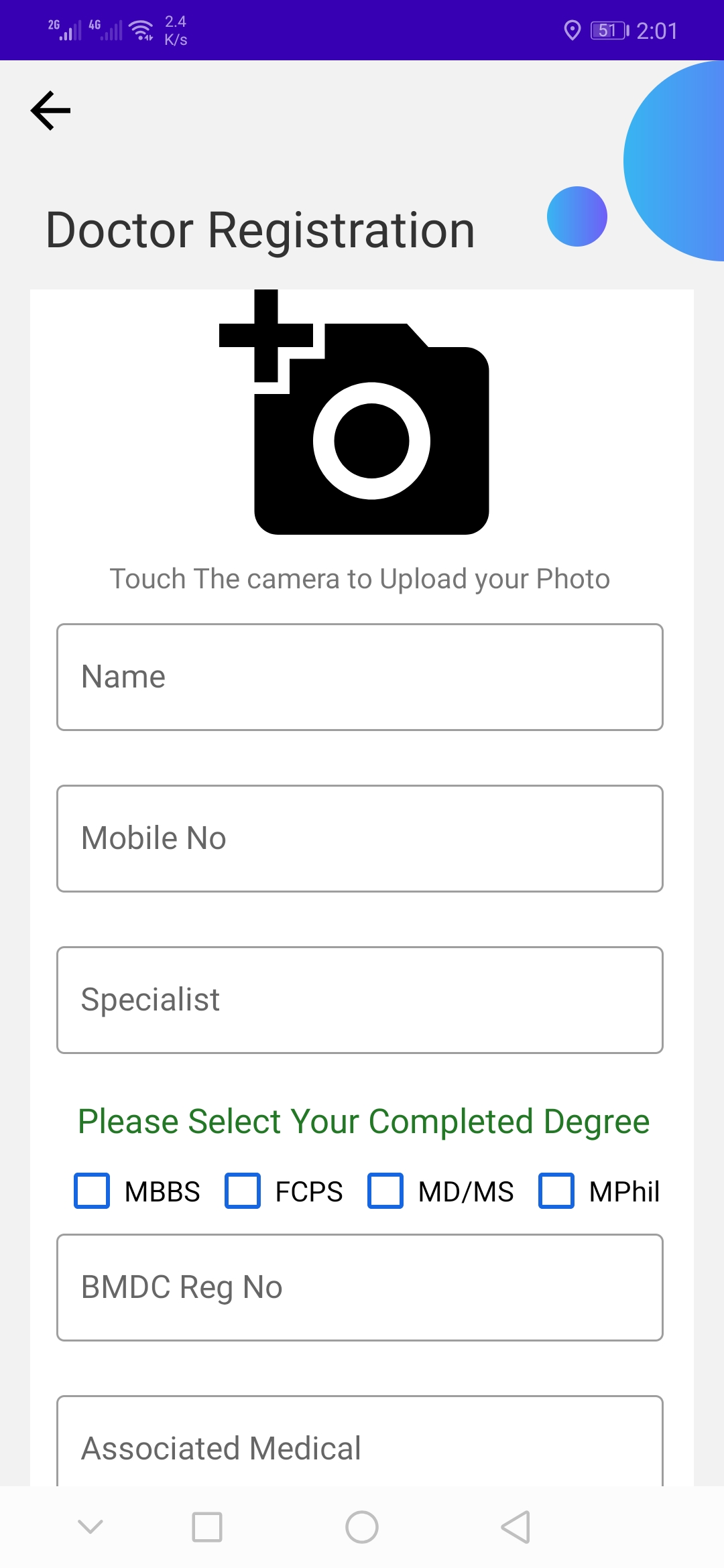Screen dimensions: 724x1568
Task: Select the Mobile No field
Action: pyautogui.click(x=360, y=838)
